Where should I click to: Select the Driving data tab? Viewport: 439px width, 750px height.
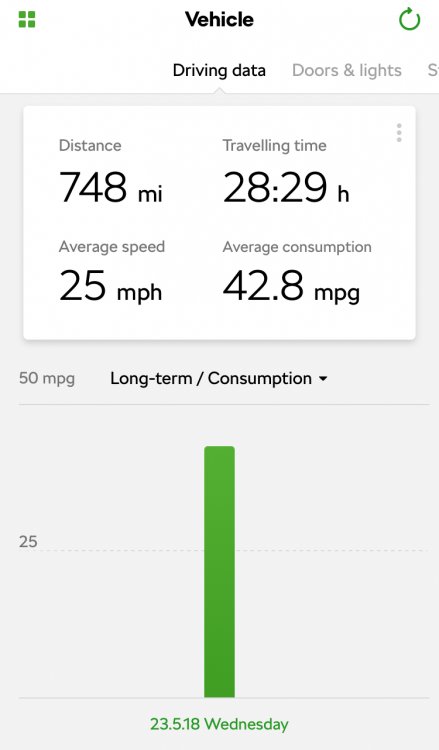[x=219, y=70]
